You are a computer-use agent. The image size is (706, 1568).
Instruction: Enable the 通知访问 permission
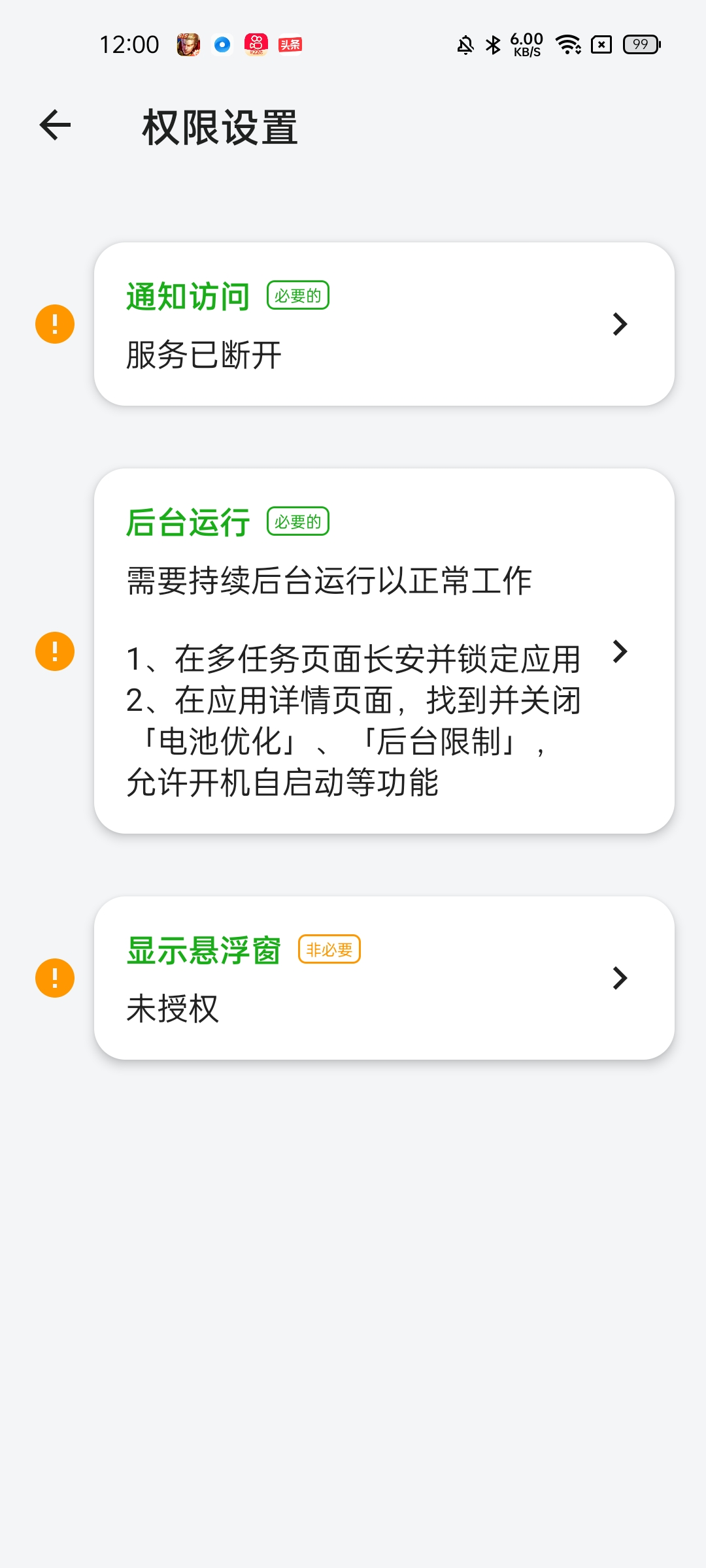click(381, 323)
